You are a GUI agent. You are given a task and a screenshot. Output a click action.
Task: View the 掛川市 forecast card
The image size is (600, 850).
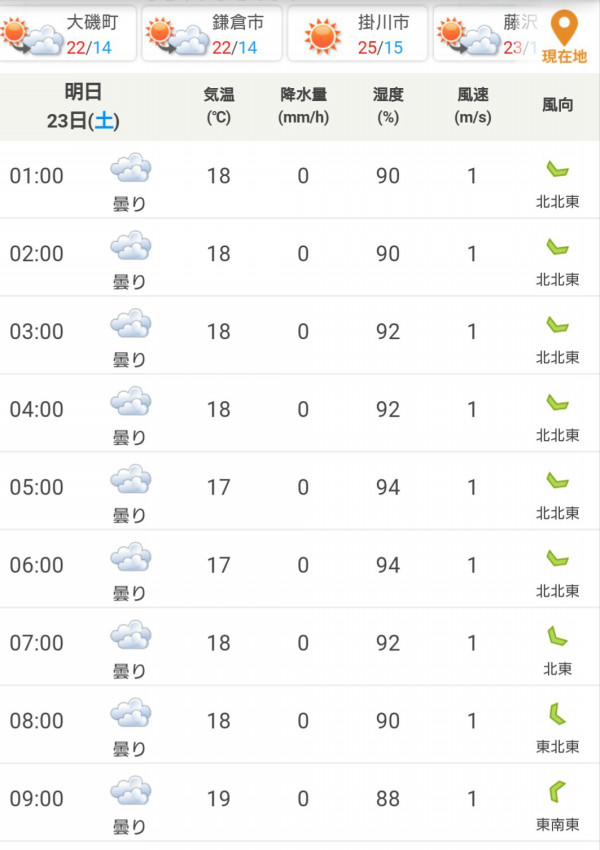[357, 34]
